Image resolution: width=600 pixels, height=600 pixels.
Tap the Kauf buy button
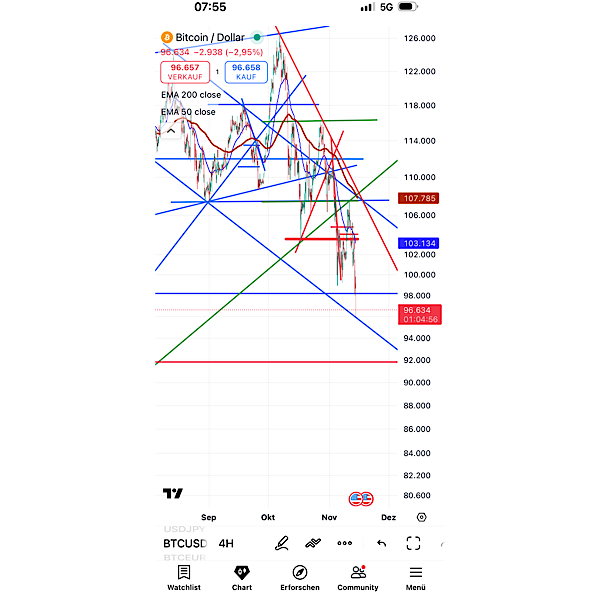click(246, 71)
